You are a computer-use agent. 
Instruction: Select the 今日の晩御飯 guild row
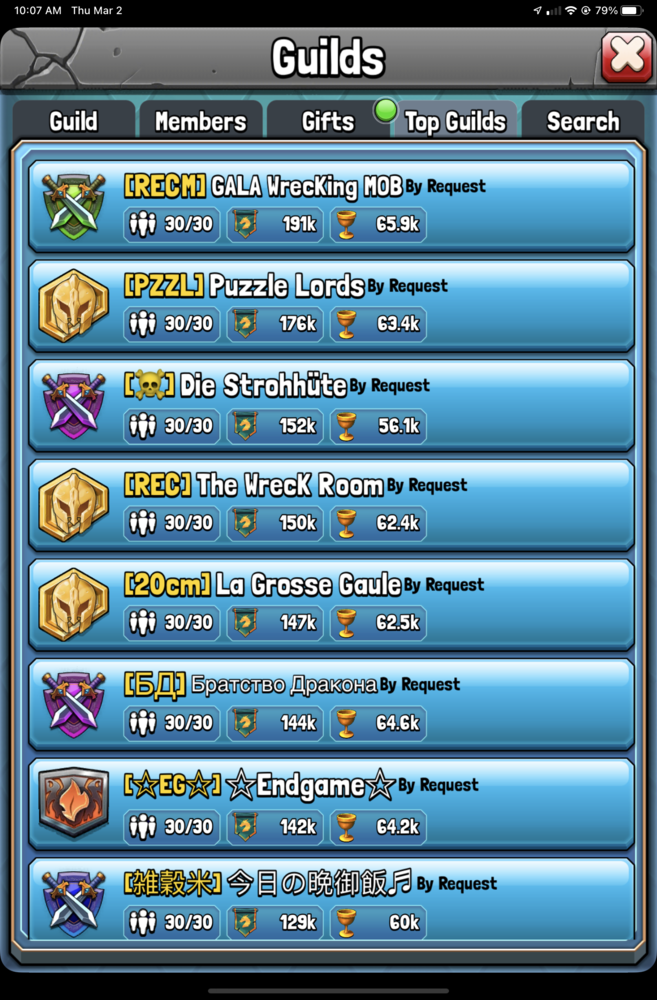(x=330, y=900)
